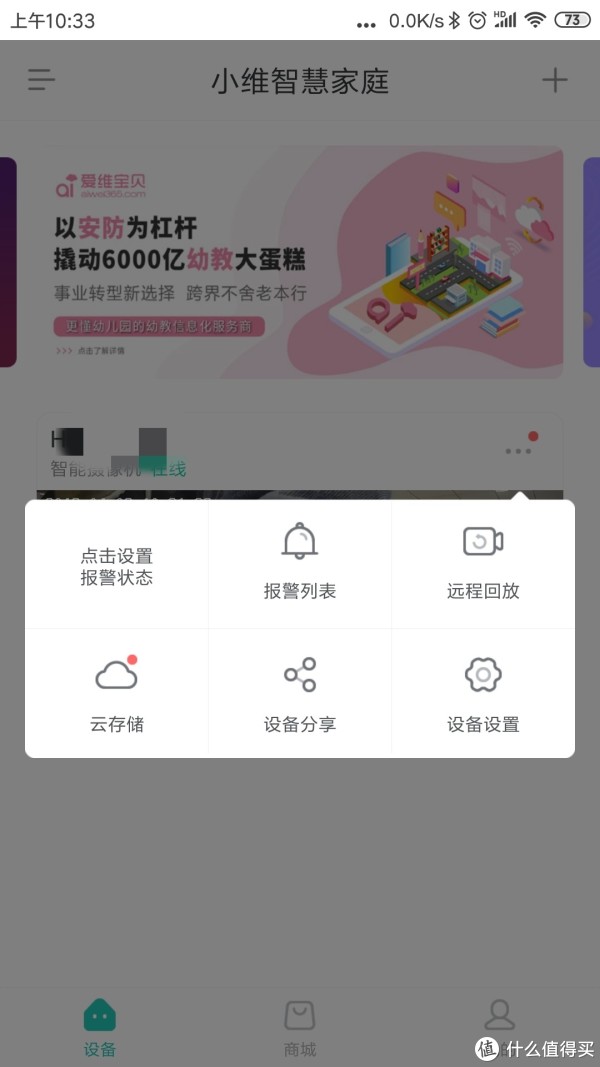Image resolution: width=600 pixels, height=1067 pixels.
Task: Open 云存储 cloud storage
Action: (117, 695)
